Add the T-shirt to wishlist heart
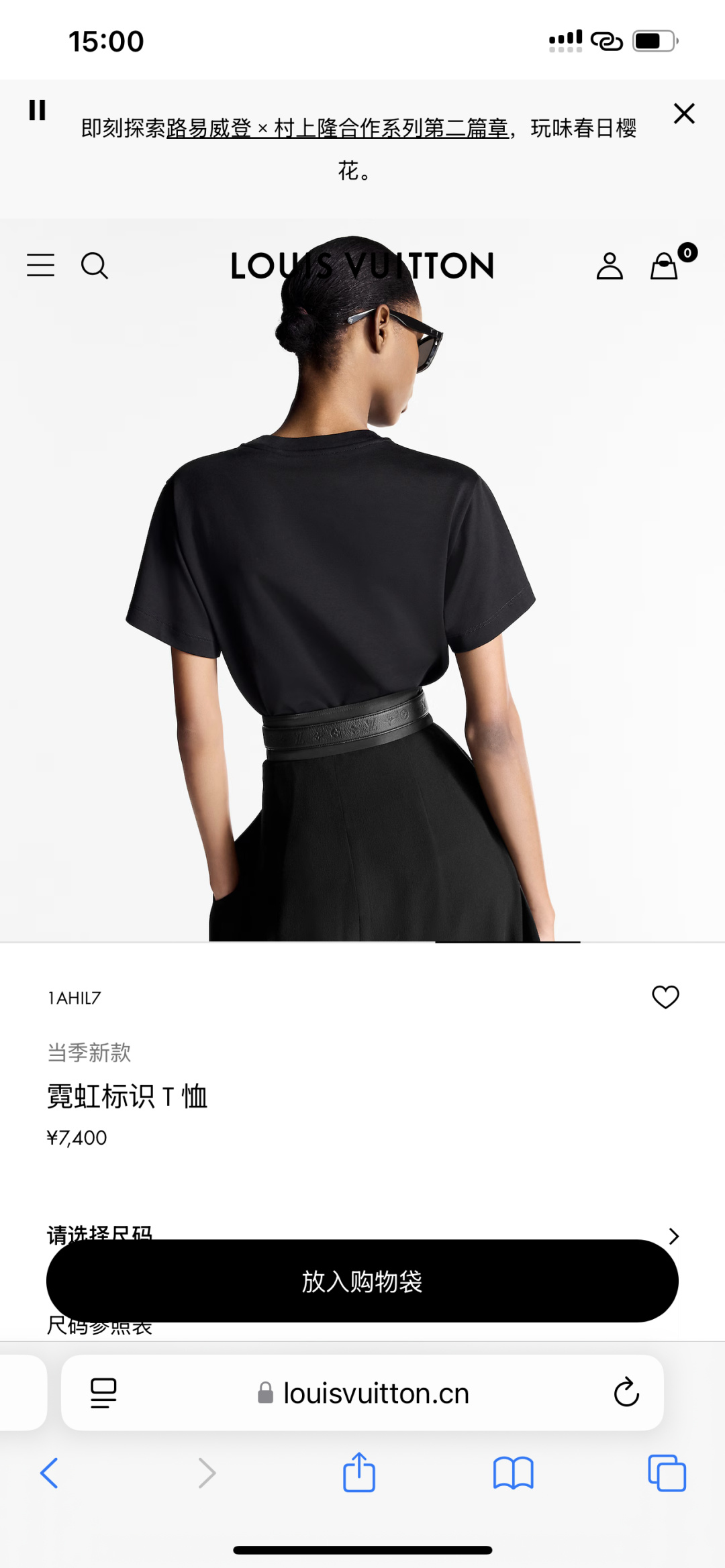 665,997
